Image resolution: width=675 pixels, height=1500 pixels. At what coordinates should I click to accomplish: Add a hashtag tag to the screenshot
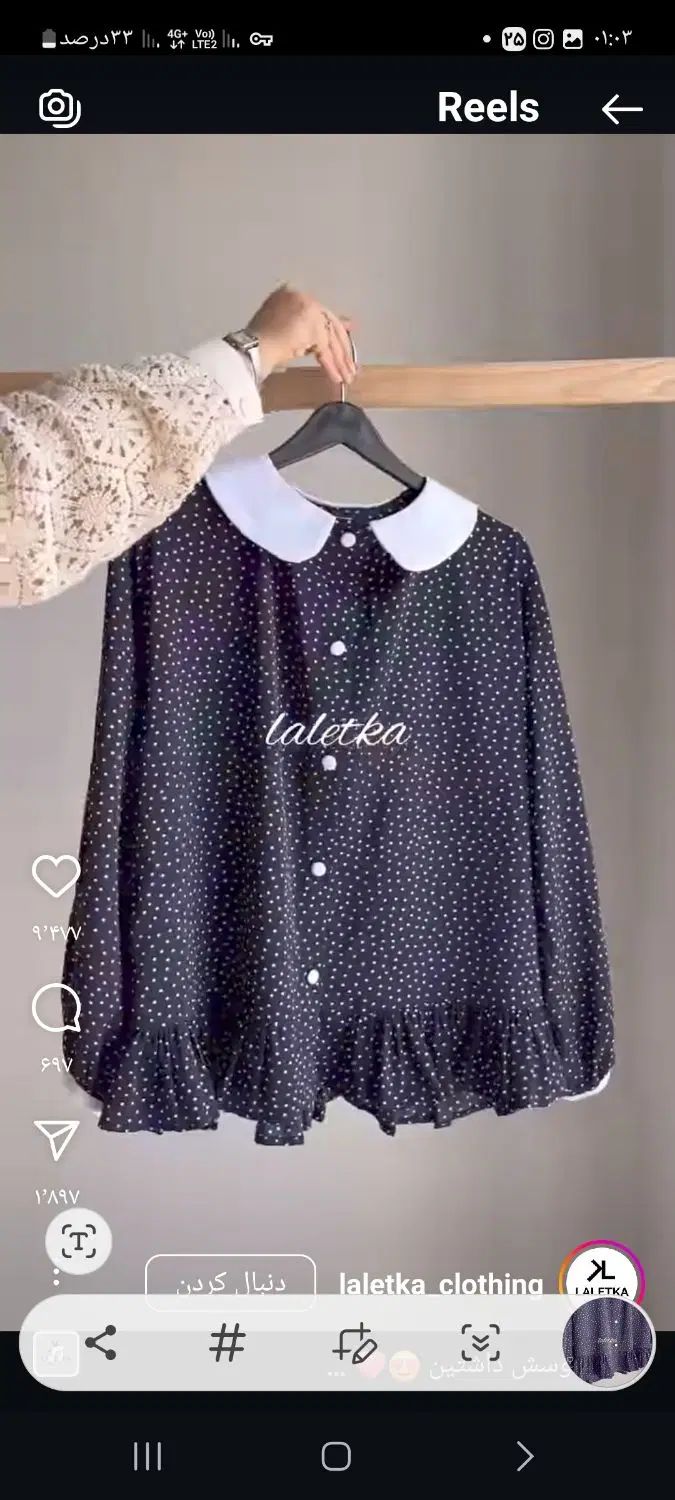227,1342
